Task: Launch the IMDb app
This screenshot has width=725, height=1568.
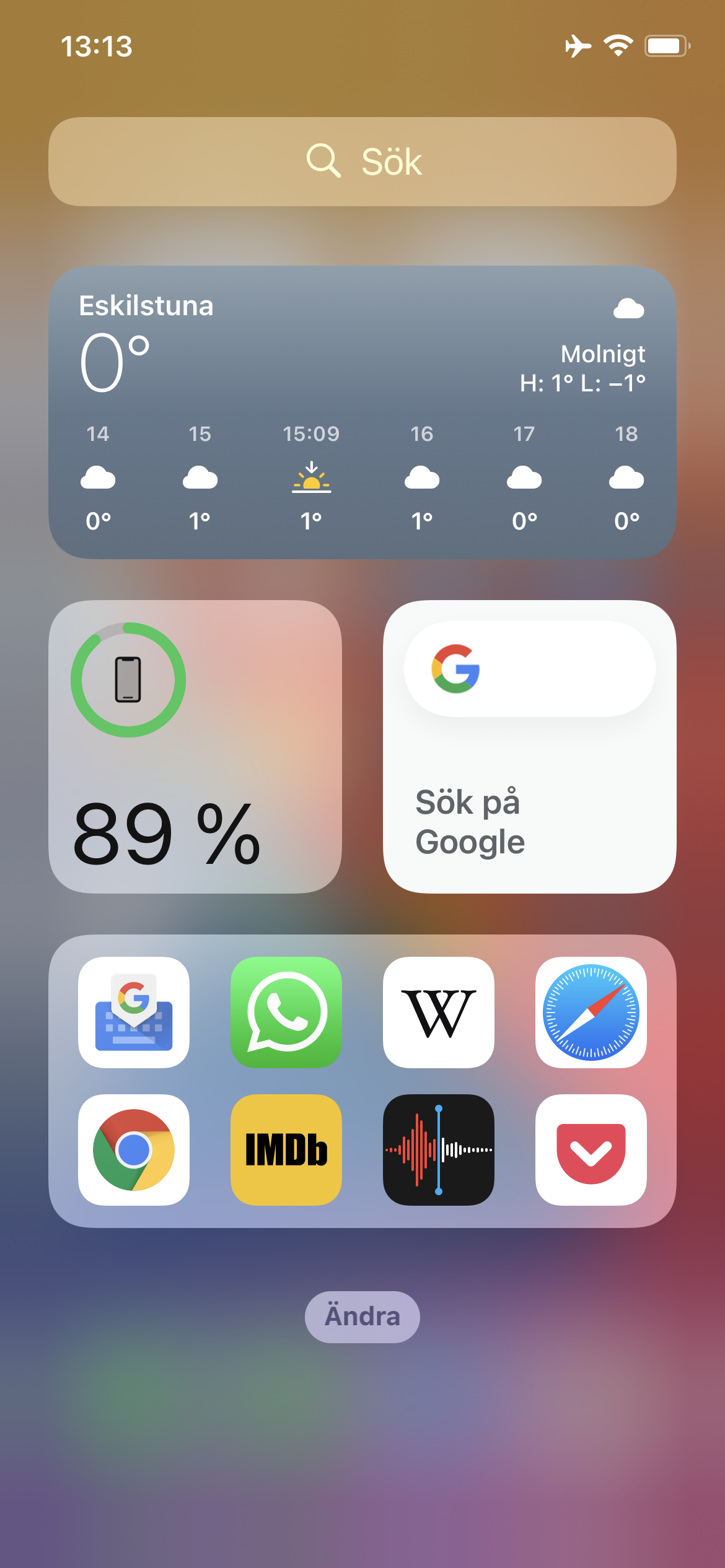Action: click(x=286, y=1150)
